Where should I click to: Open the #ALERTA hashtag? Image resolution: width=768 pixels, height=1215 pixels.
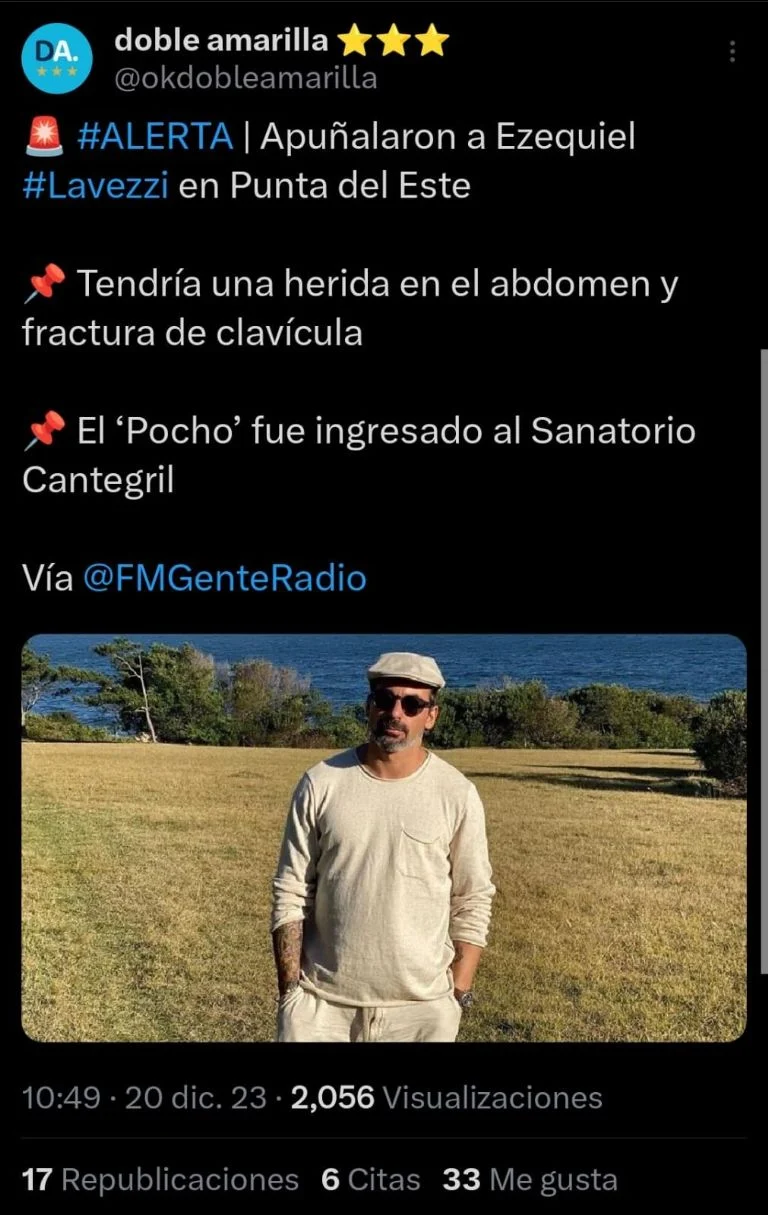pos(154,137)
